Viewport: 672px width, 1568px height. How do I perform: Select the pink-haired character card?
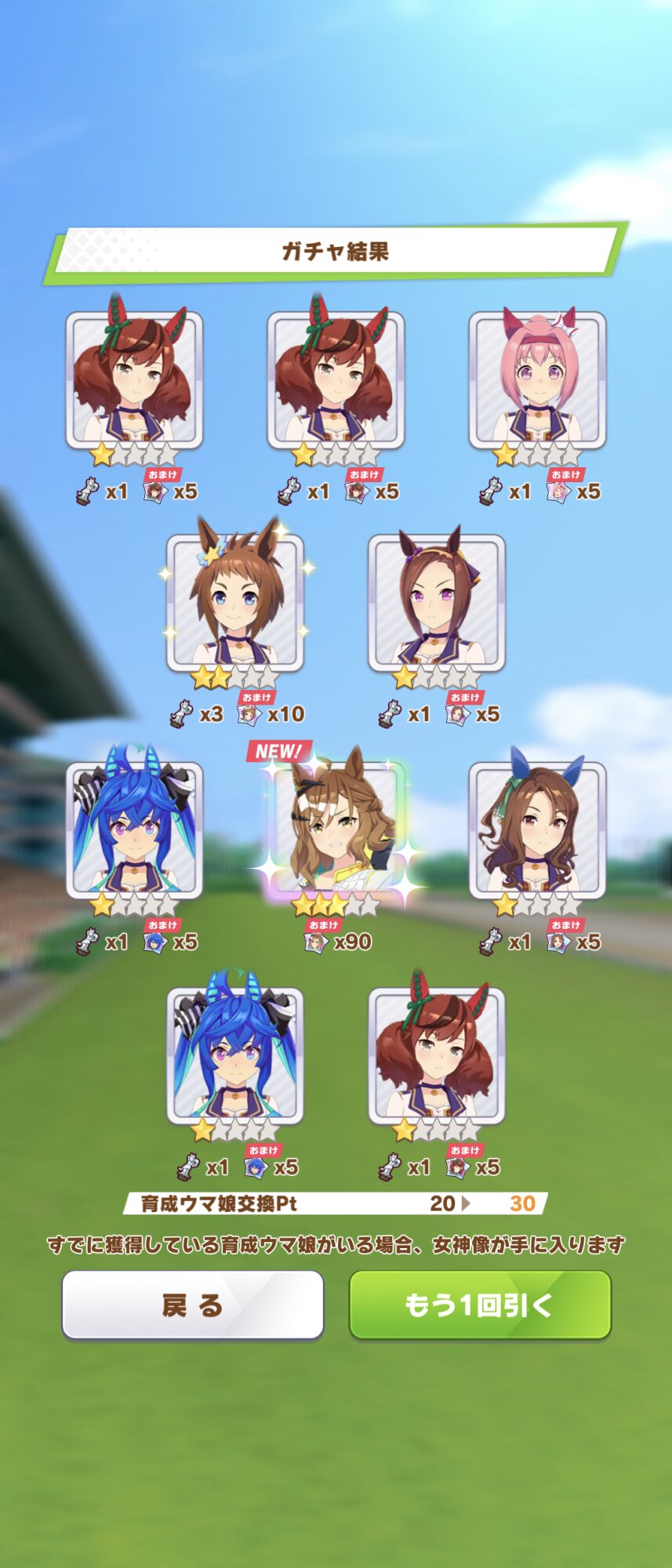537,381
